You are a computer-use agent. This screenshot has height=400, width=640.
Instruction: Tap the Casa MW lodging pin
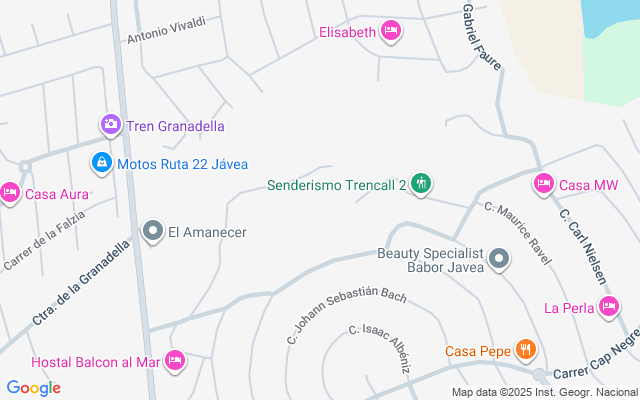[x=543, y=184]
